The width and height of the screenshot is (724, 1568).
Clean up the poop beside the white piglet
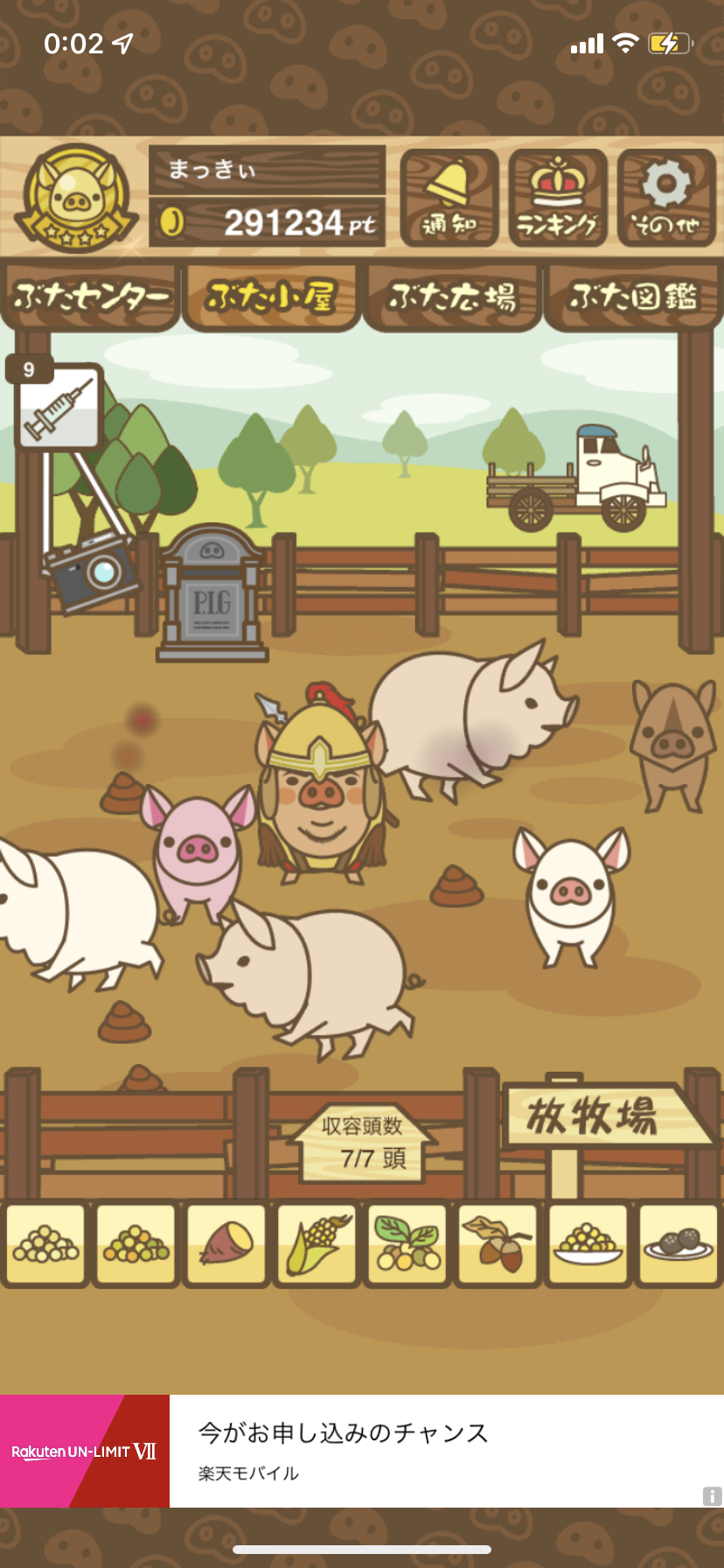456,887
